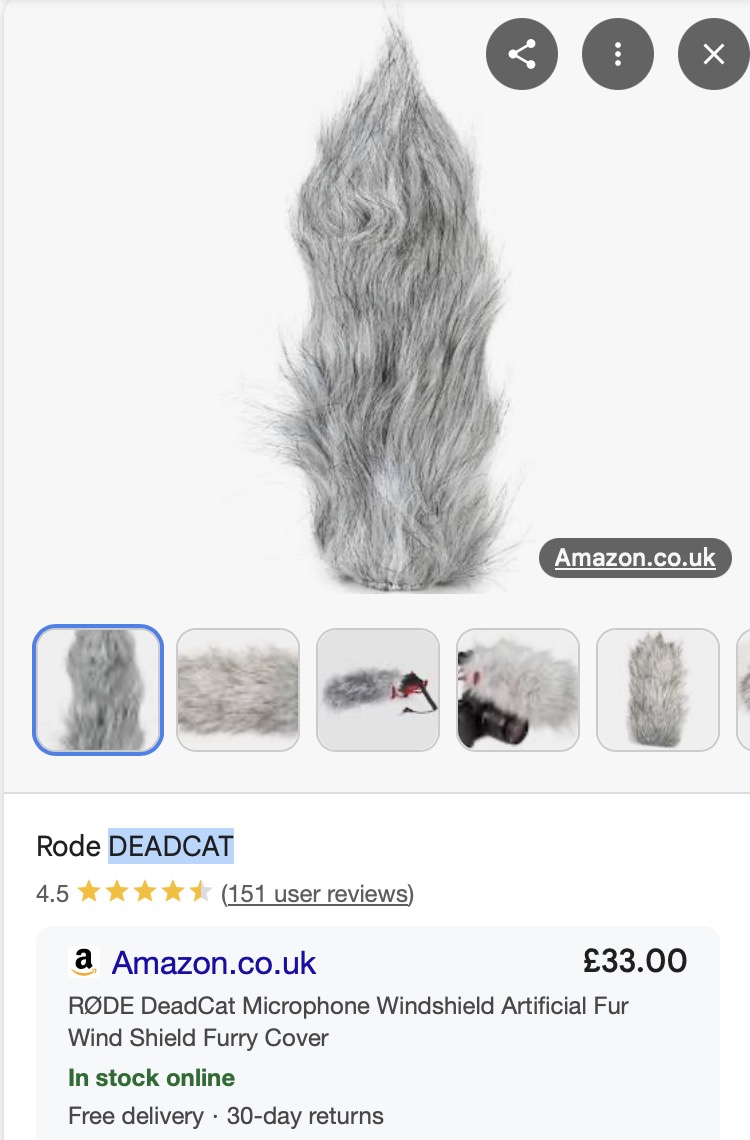Open the Amazon.co.uk image source link
Image resolution: width=750 pixels, height=1140 pixels.
[x=635, y=558]
